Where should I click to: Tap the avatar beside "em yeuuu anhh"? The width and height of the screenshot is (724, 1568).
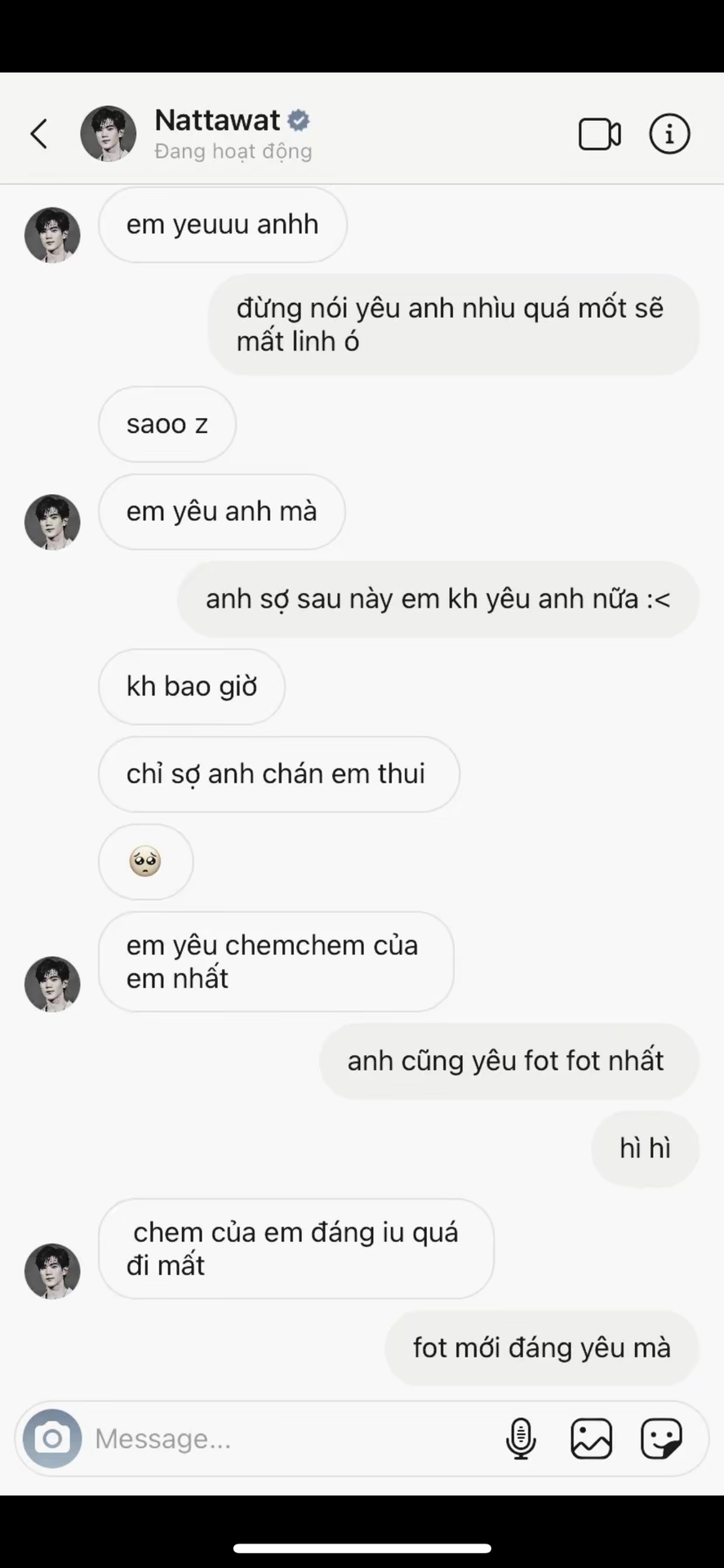pyautogui.click(x=52, y=235)
